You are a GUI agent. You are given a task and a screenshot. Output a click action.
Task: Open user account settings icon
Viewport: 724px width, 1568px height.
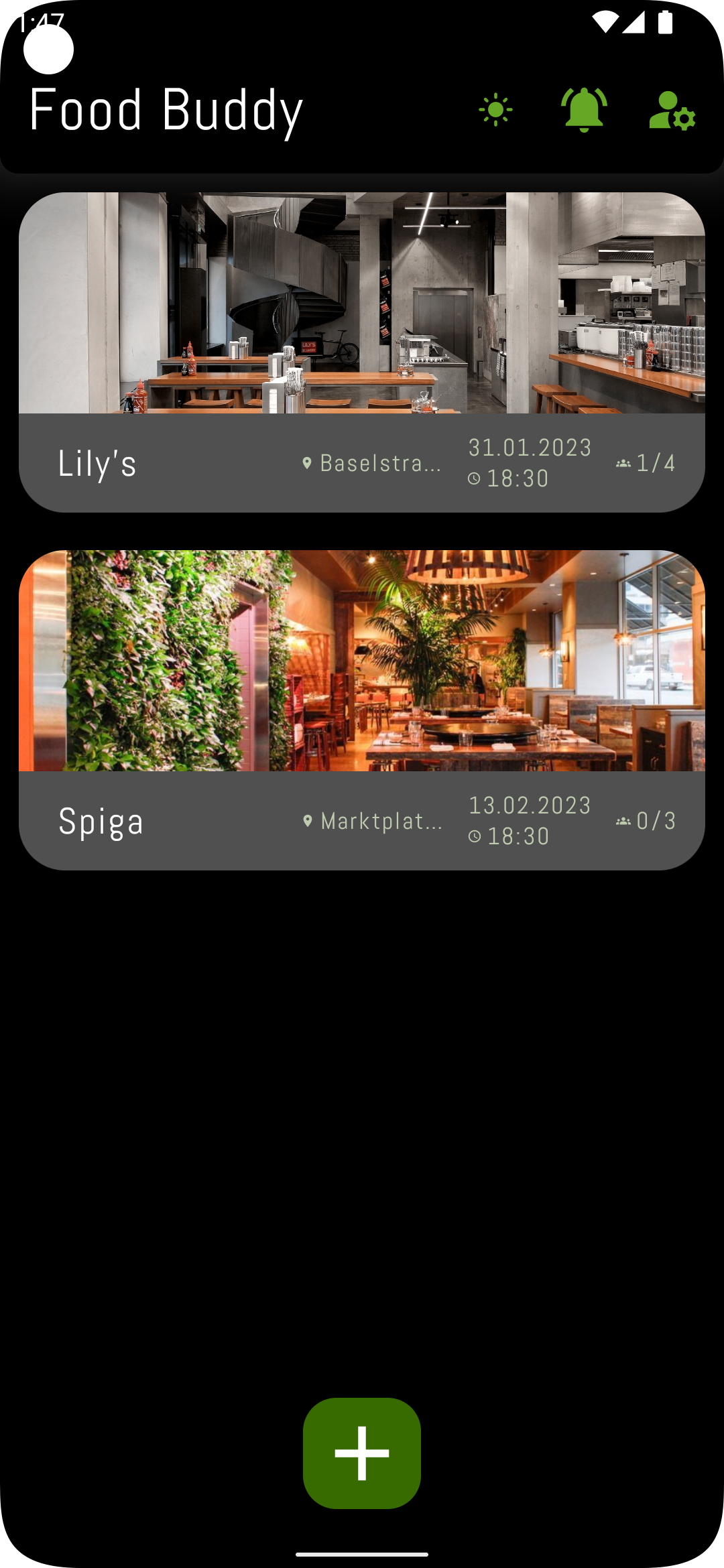672,111
